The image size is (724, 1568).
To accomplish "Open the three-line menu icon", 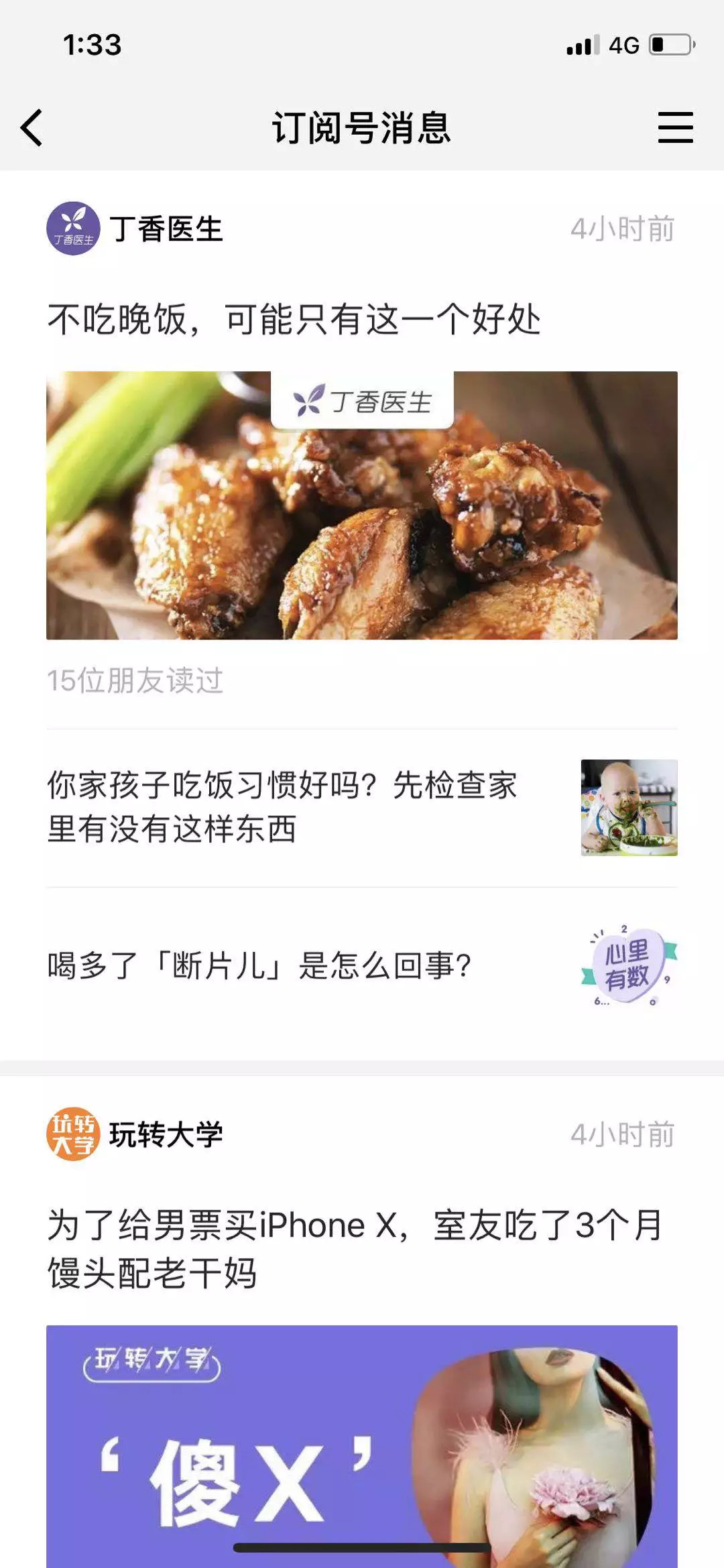I will pos(675,127).
